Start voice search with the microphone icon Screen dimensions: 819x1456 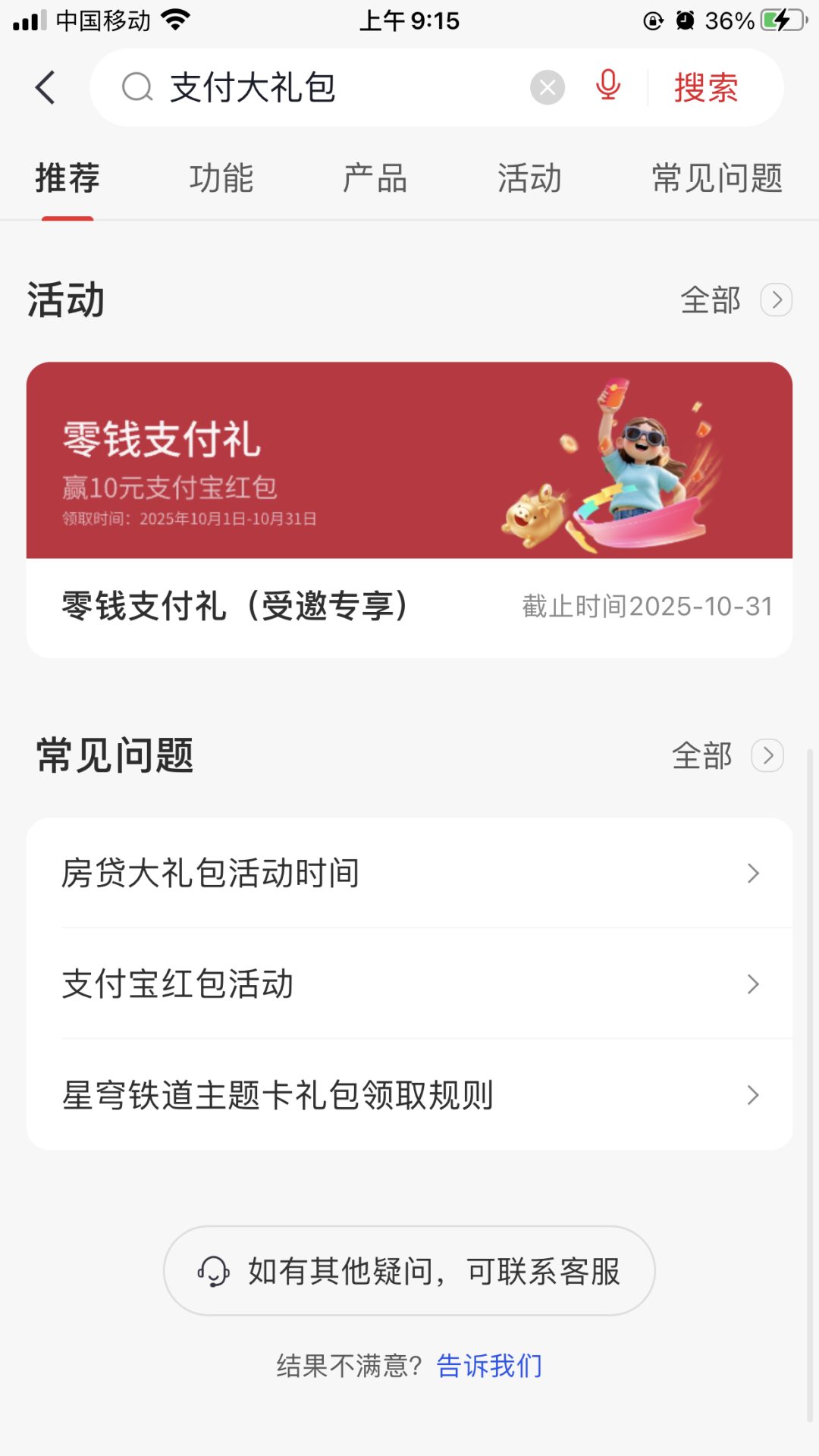click(x=608, y=86)
